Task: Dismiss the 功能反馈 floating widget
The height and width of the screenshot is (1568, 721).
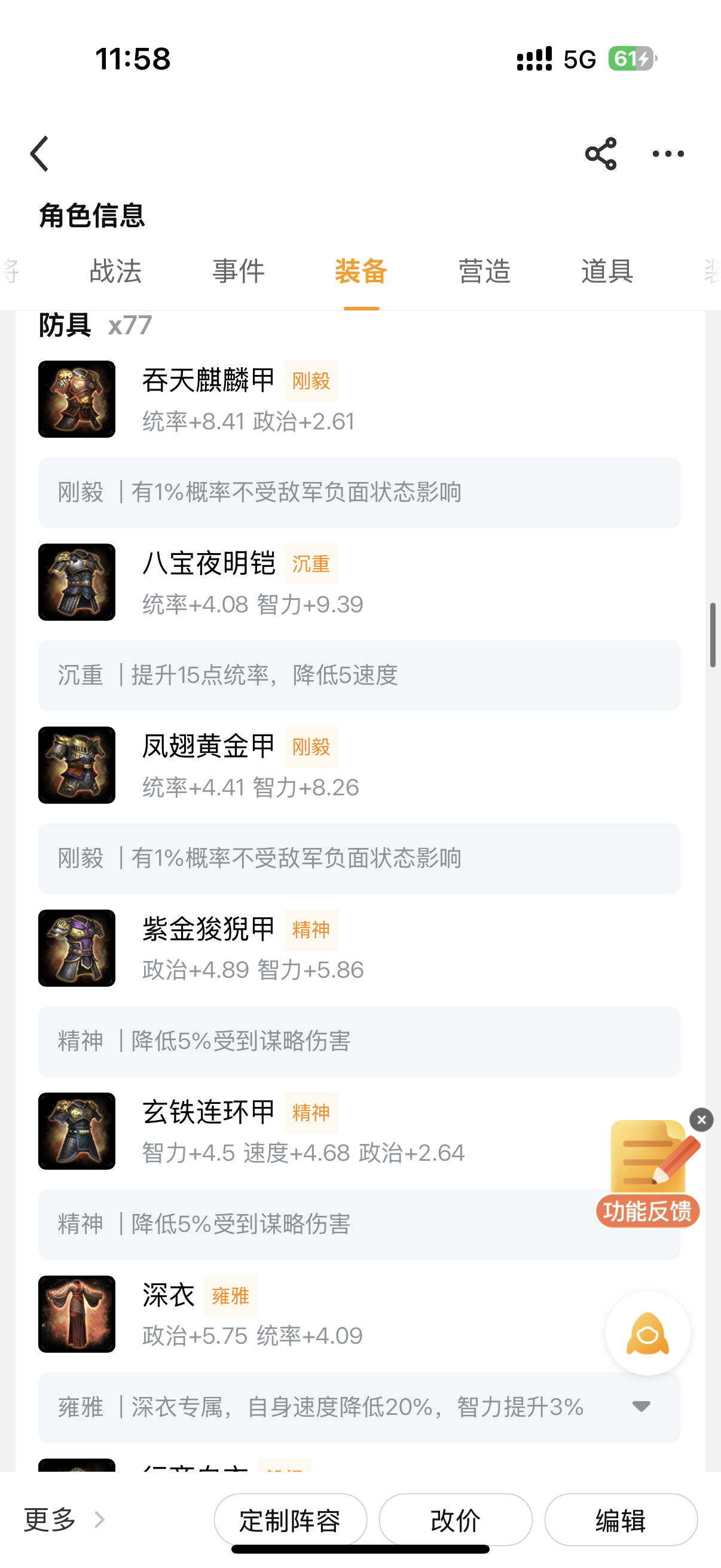Action: tap(701, 1119)
